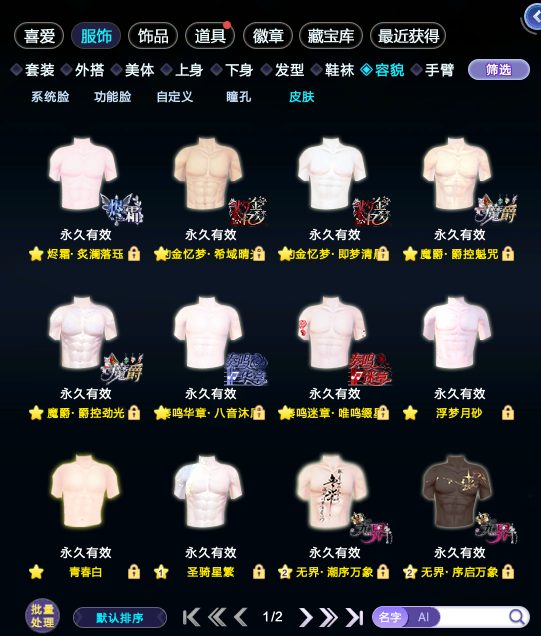
Task: Open the 系统脸 sub-tab
Action: tap(50, 97)
